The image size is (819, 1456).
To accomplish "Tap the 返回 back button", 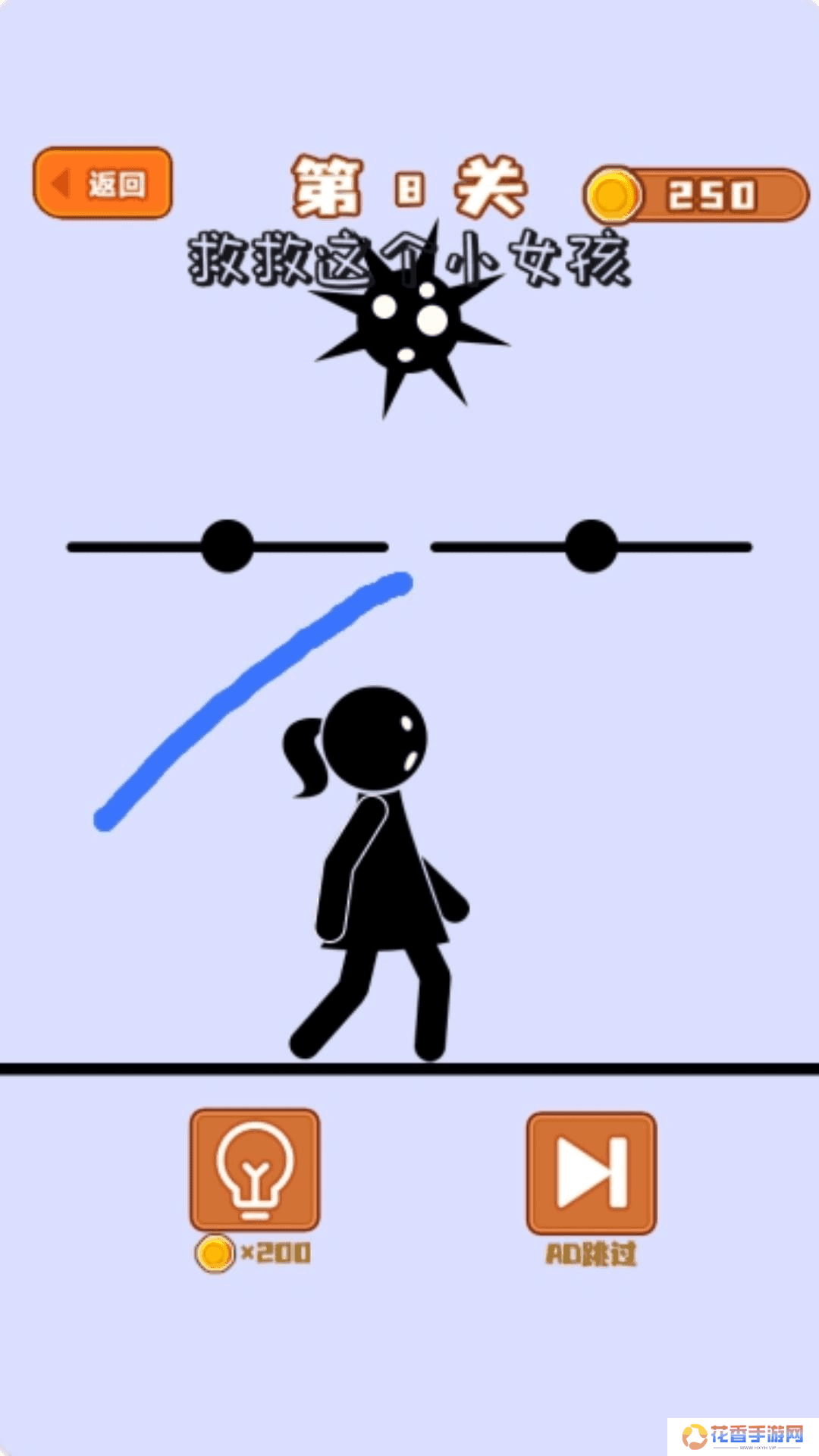I will pyautogui.click(x=102, y=184).
